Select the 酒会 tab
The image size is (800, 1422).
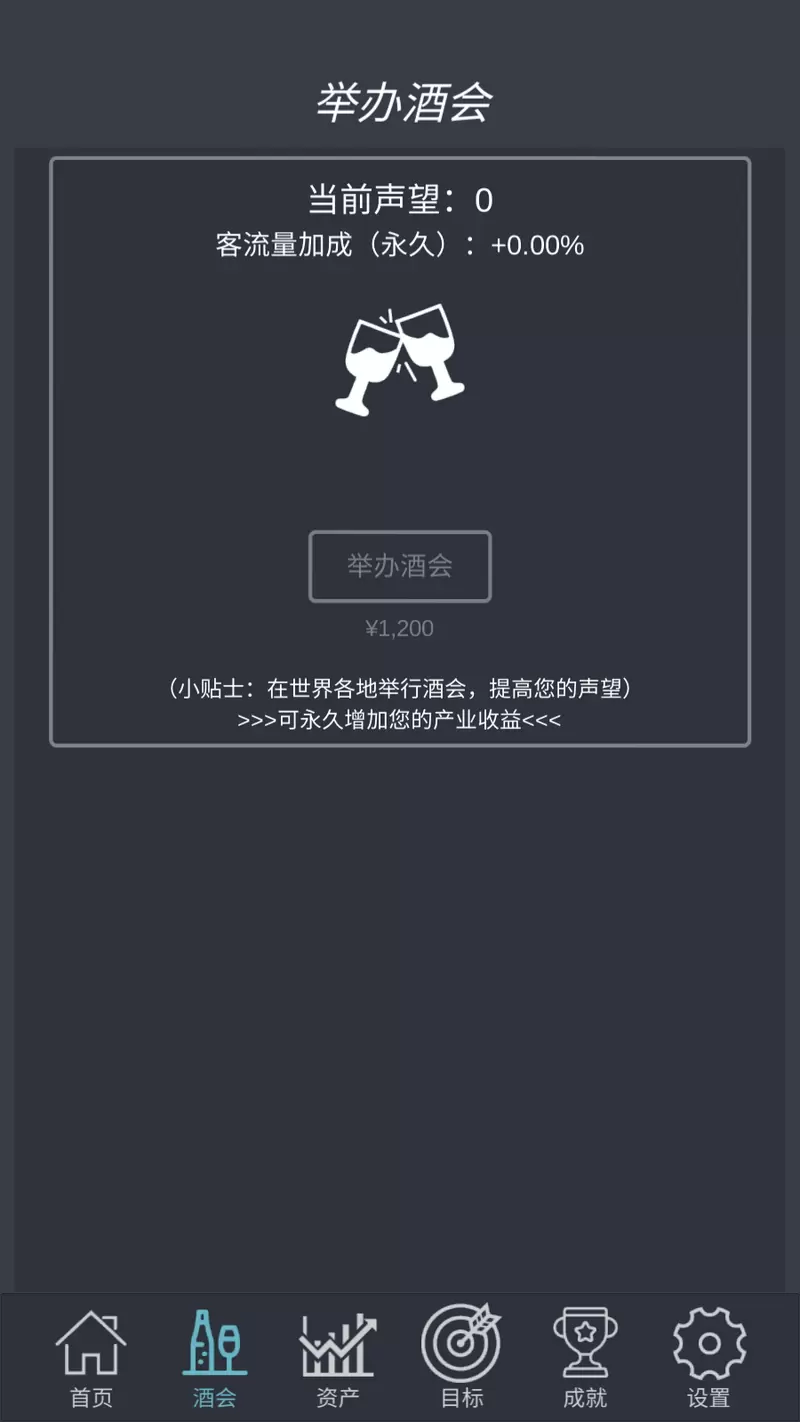point(215,1357)
